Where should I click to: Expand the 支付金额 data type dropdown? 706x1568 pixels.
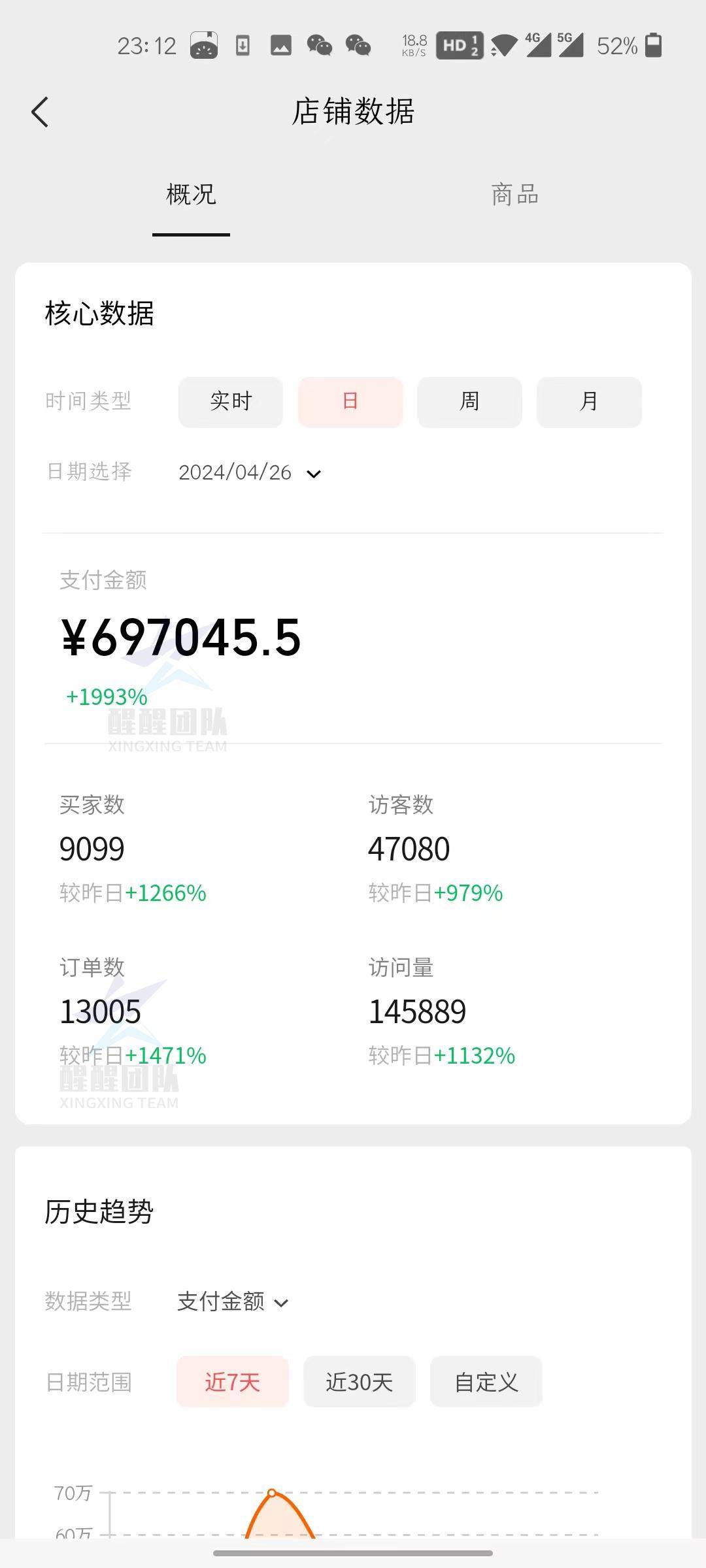tap(233, 1301)
